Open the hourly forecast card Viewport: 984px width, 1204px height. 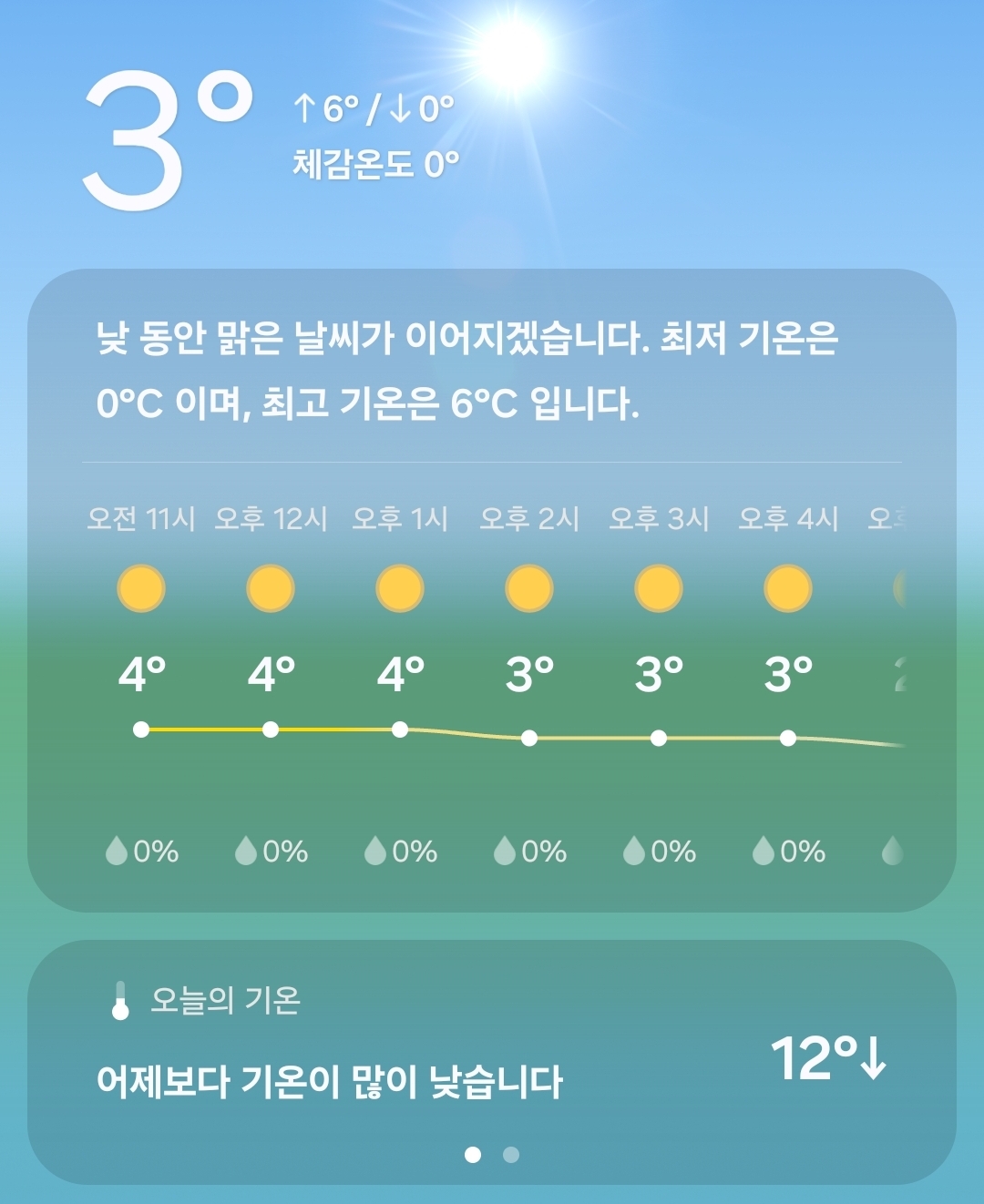(x=492, y=590)
